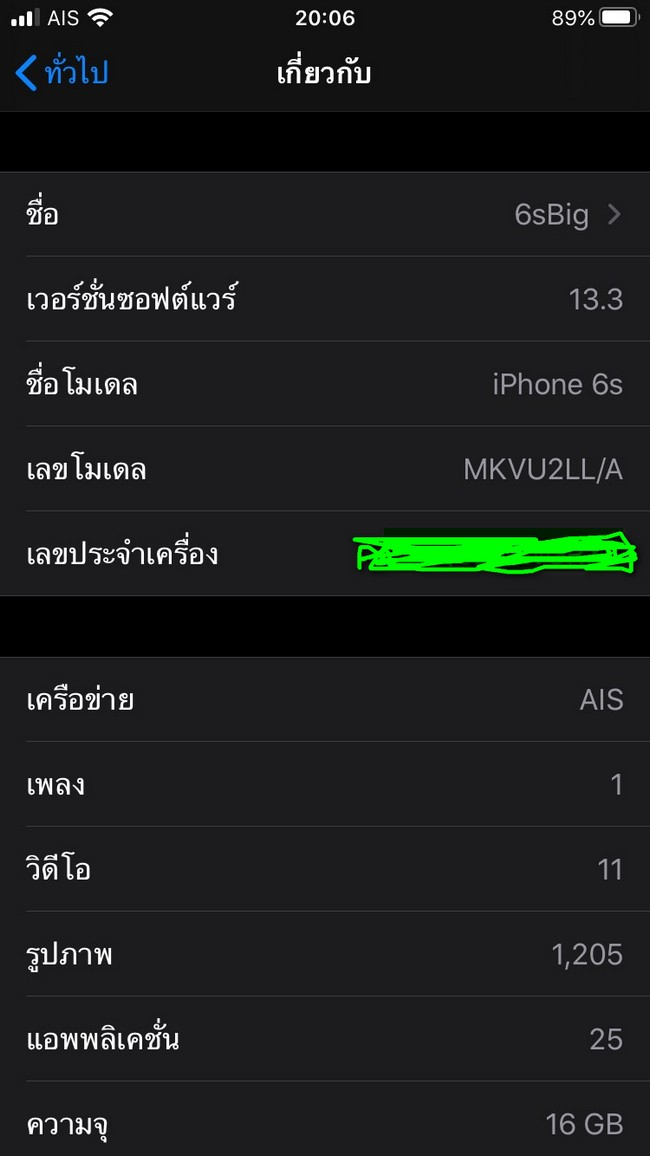
Task: Go back to the ทั่วไป settings
Action: coord(62,73)
